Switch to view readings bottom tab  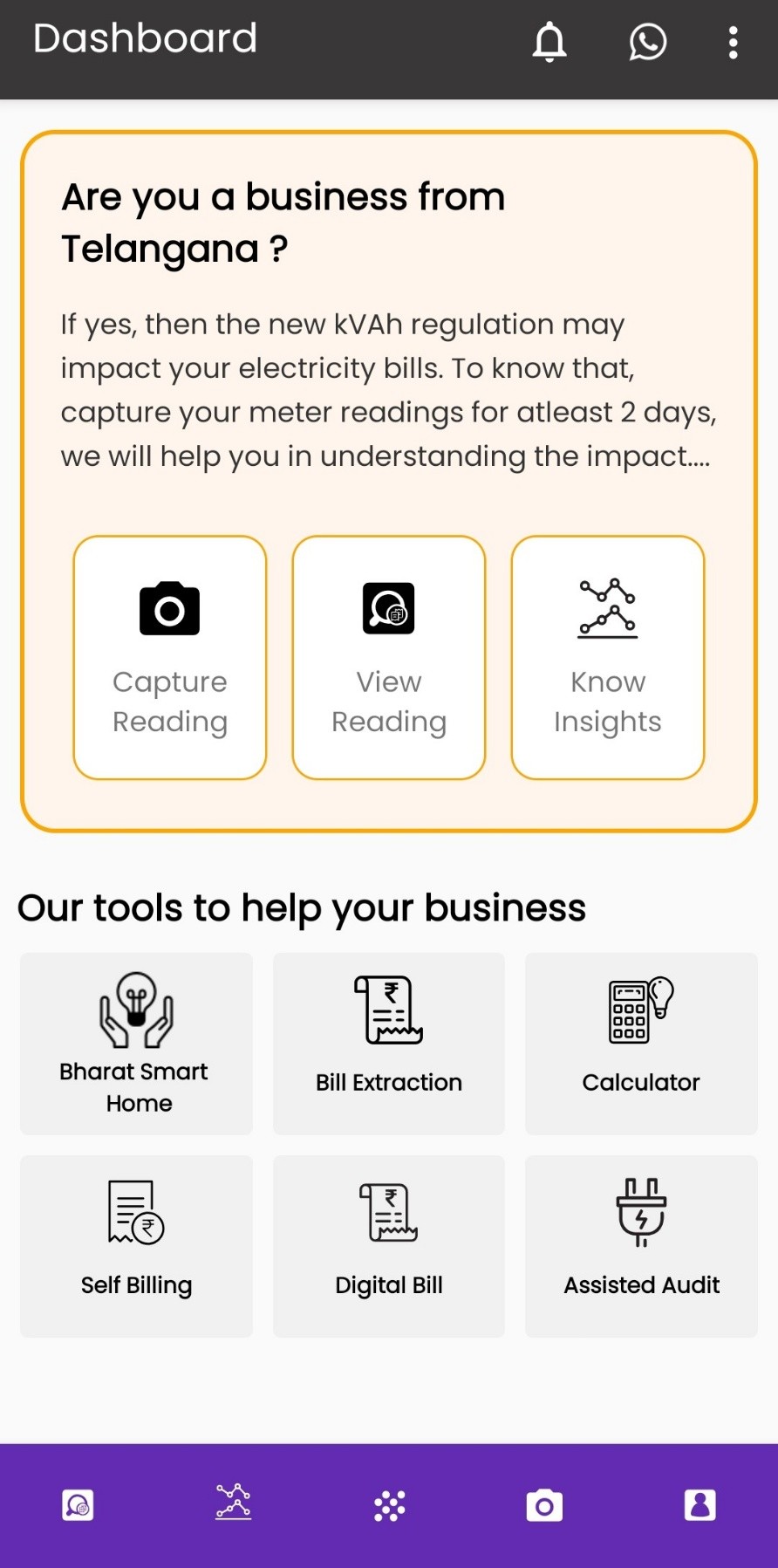(x=78, y=1505)
